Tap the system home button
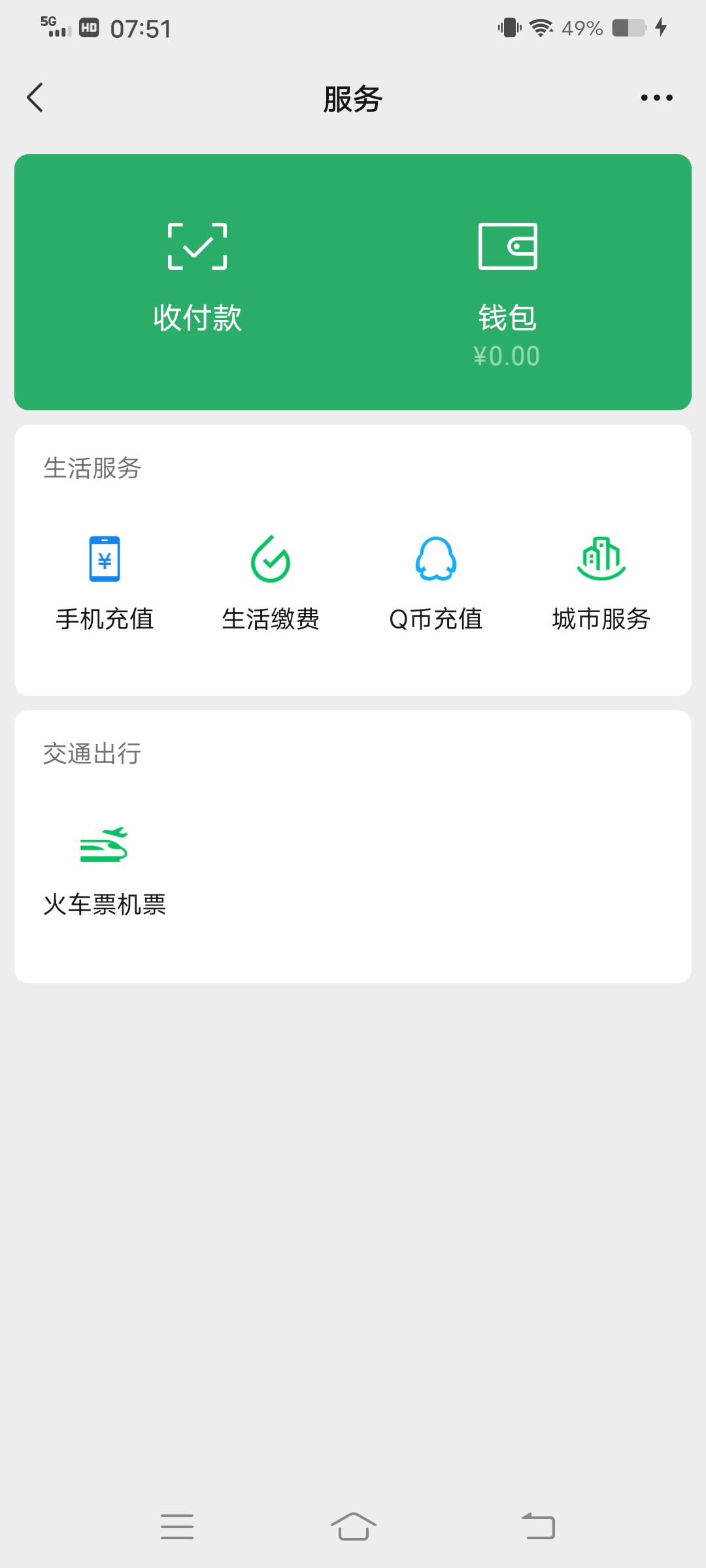 click(x=353, y=1526)
